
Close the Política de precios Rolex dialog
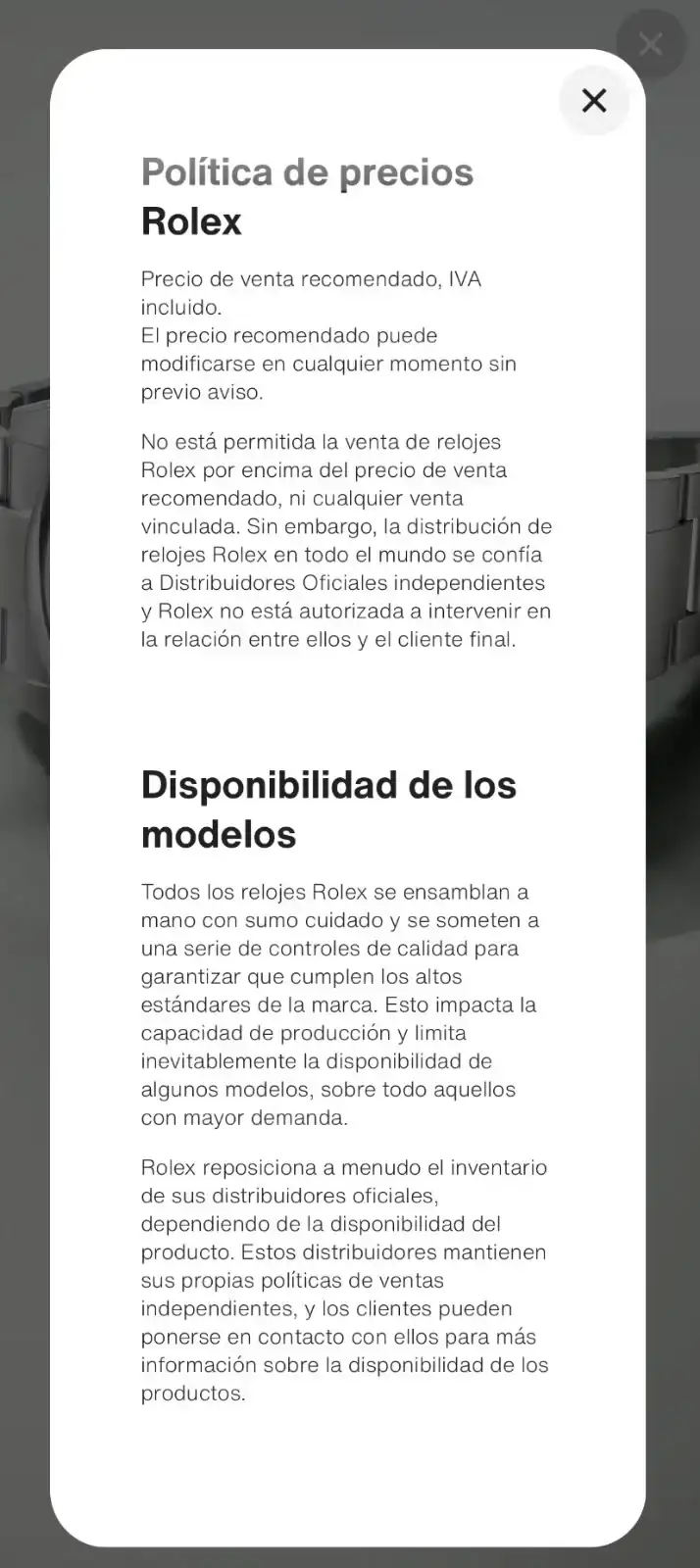tap(593, 100)
